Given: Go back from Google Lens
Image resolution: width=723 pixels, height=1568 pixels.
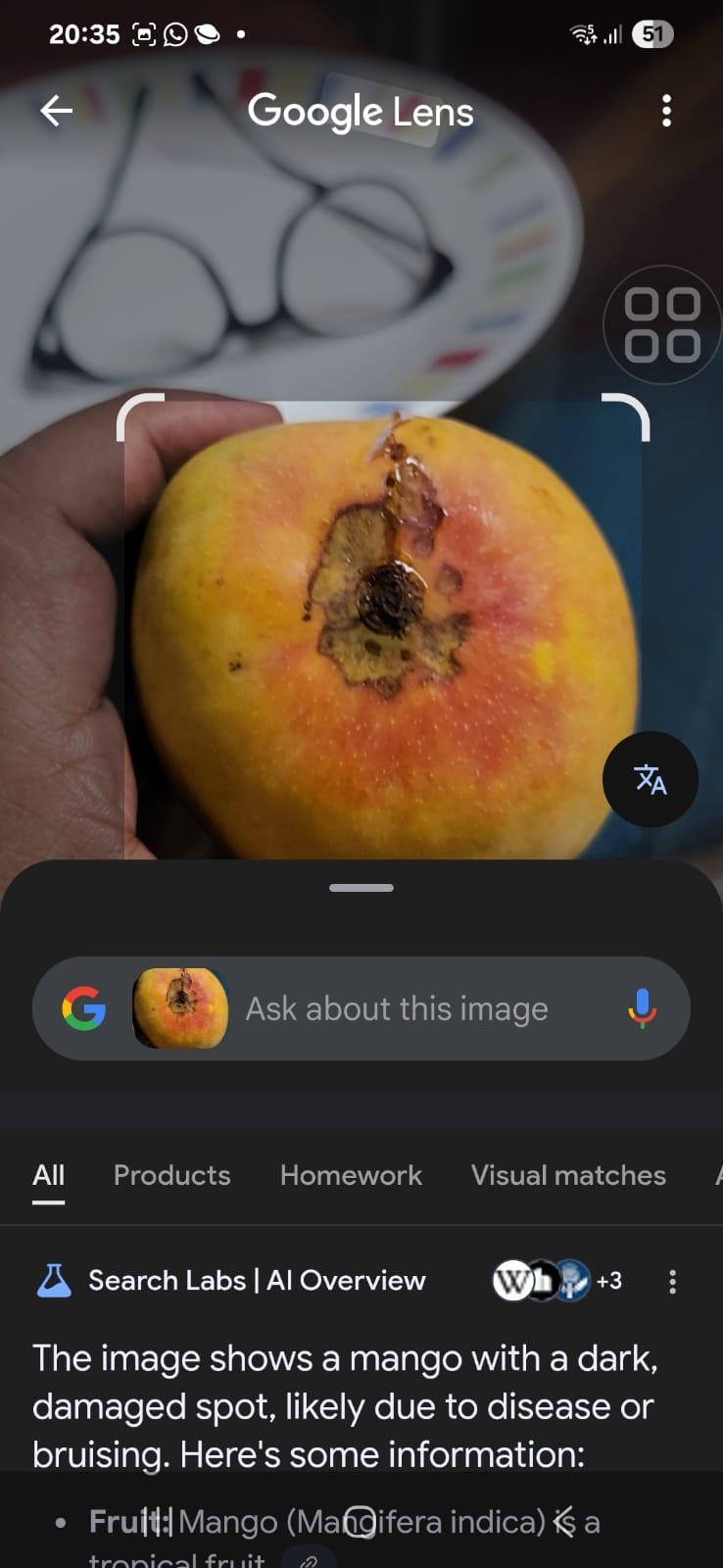Looking at the screenshot, I should click(x=57, y=112).
